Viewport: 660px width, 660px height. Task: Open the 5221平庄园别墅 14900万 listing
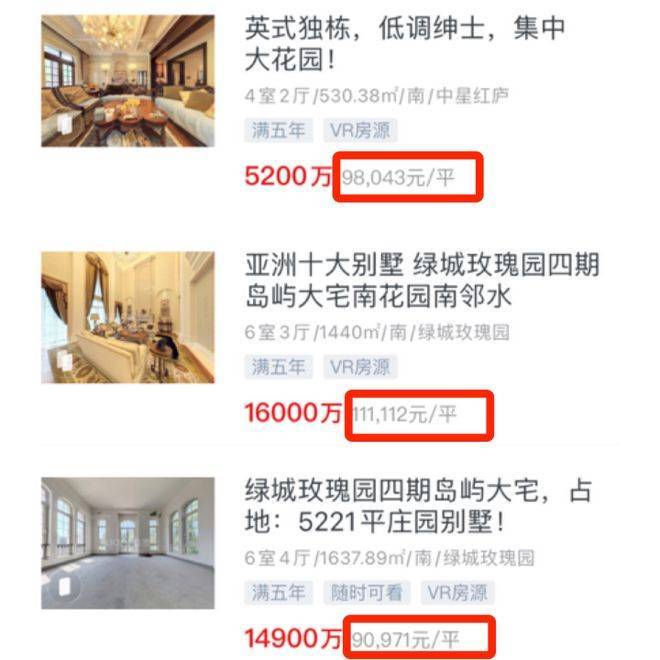point(418,507)
